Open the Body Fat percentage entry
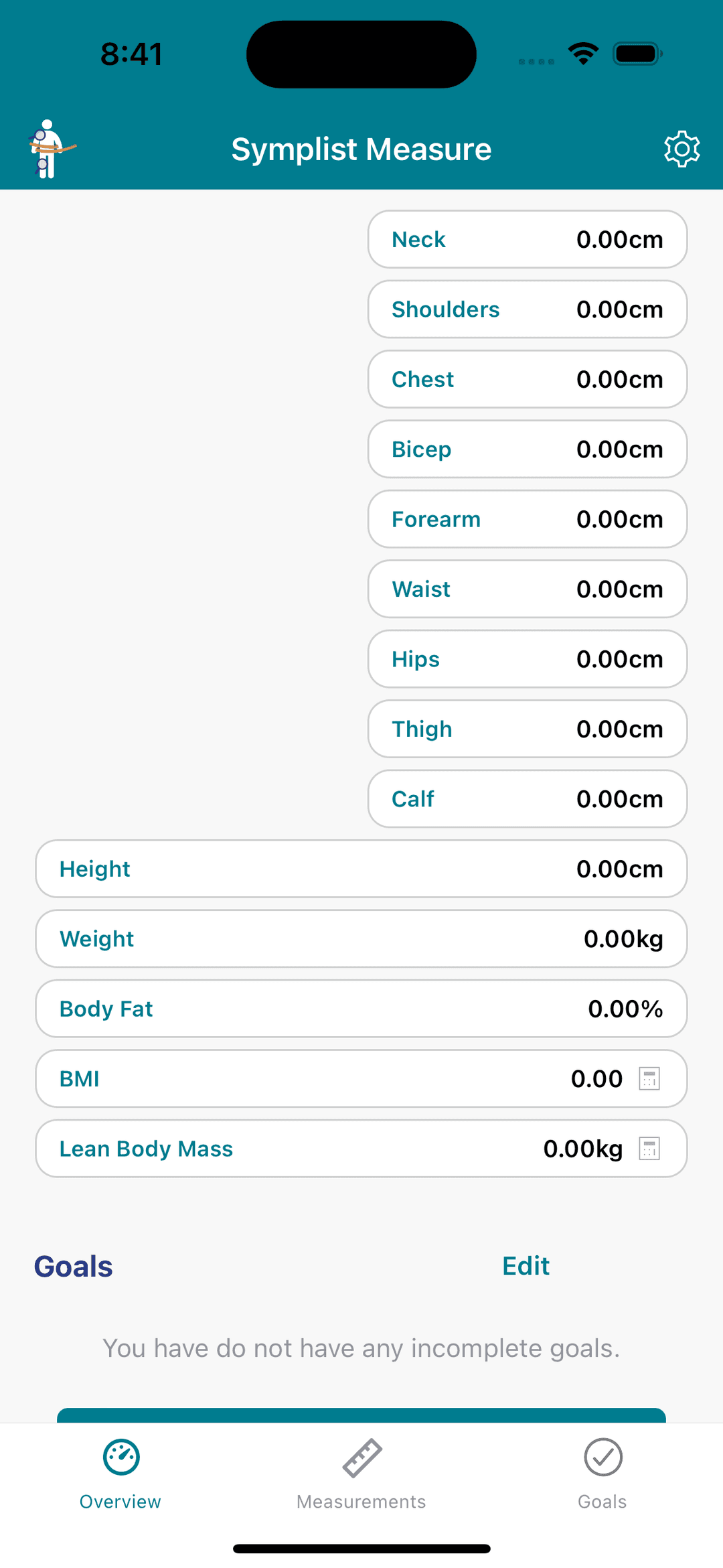This screenshot has width=723, height=1568. pos(361,1009)
